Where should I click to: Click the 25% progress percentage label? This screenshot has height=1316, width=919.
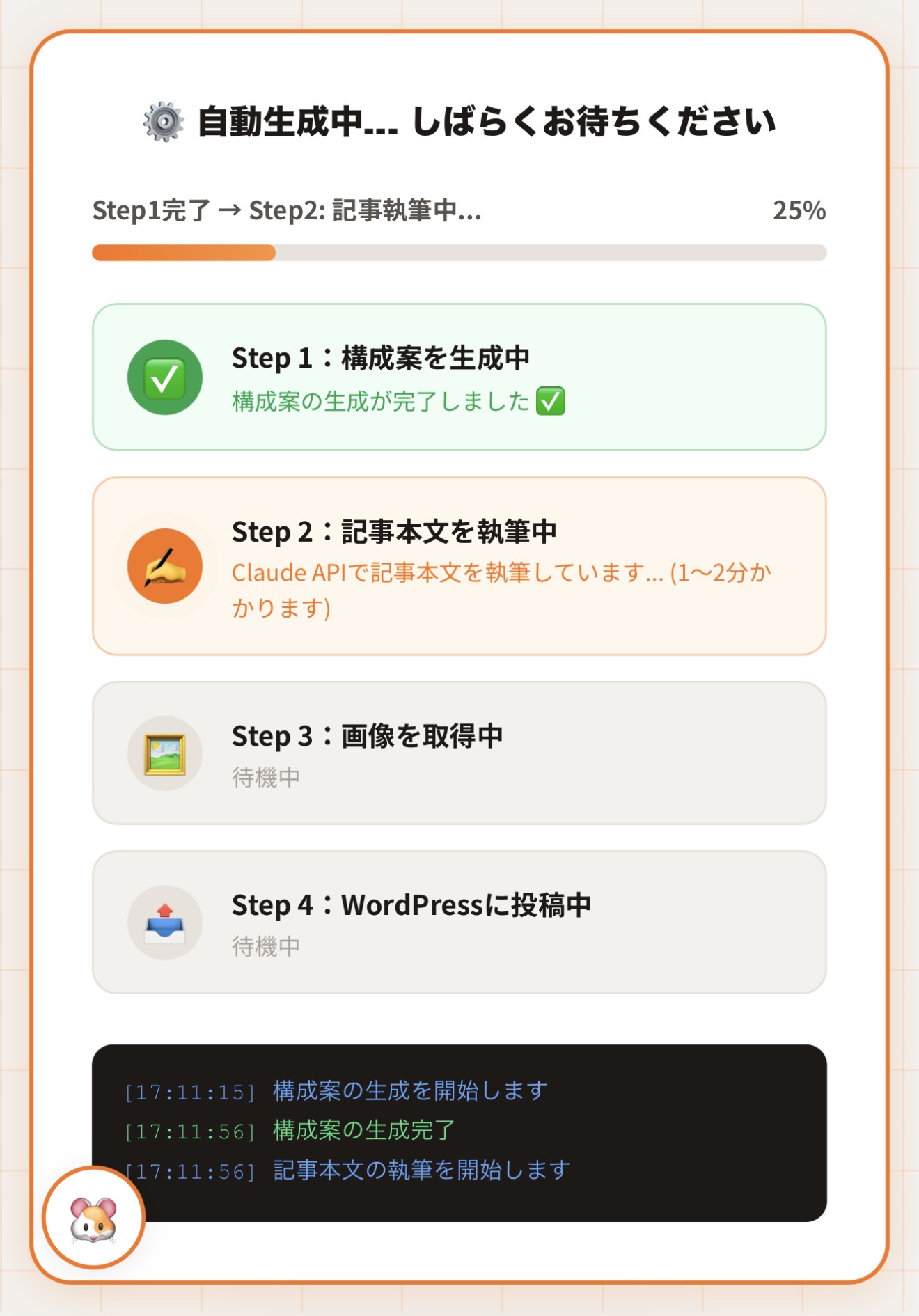click(798, 209)
